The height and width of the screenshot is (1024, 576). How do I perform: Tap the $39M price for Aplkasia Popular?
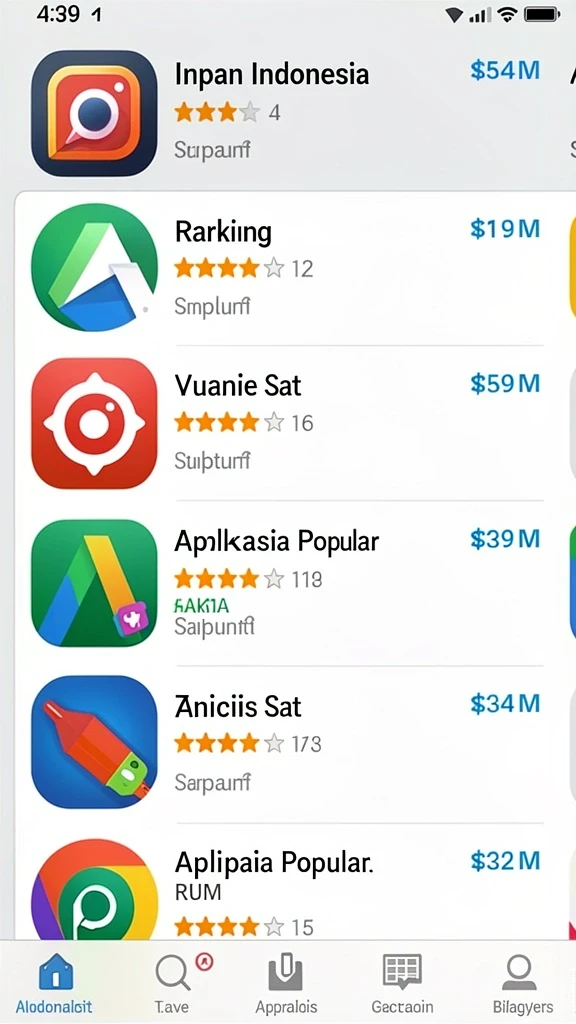click(505, 539)
